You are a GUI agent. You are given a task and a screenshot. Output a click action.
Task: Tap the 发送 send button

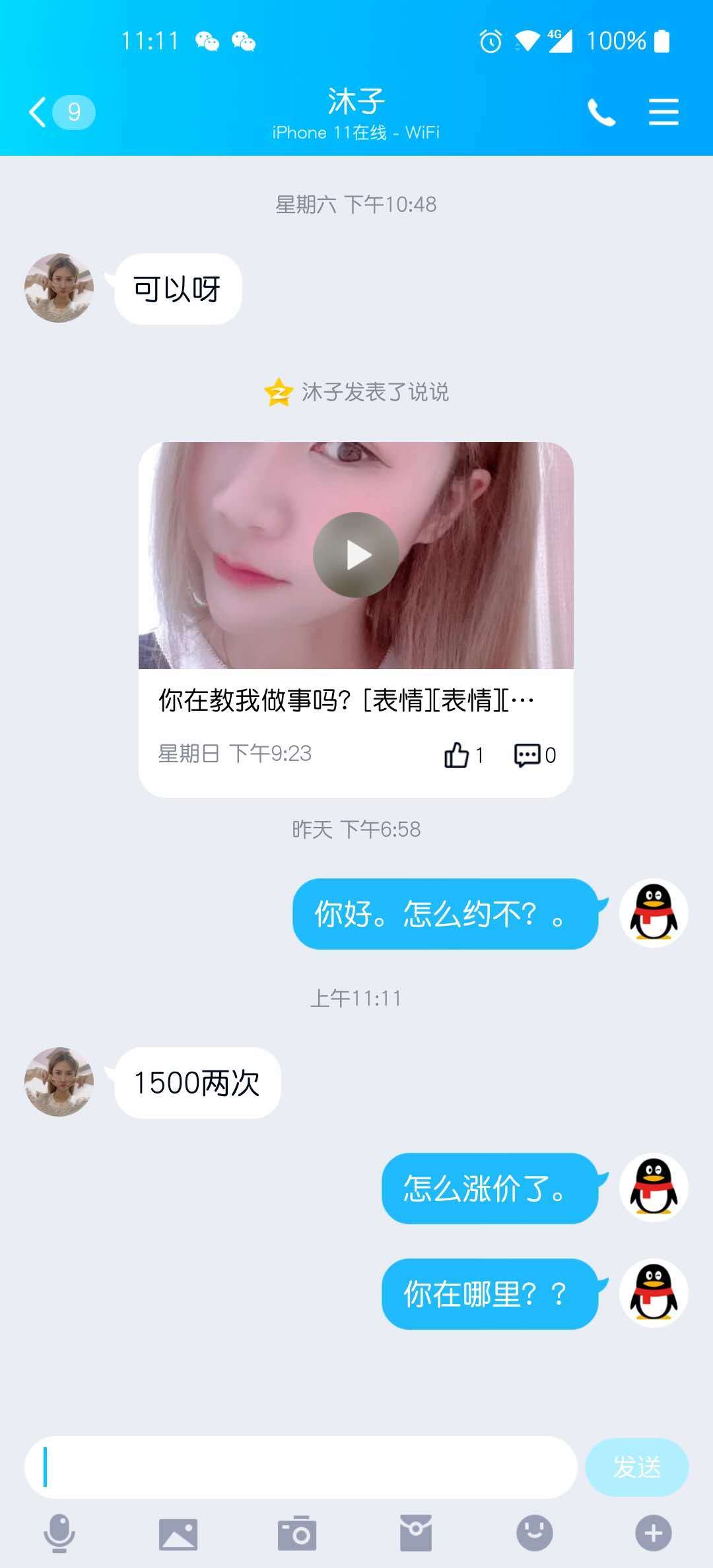point(636,1466)
